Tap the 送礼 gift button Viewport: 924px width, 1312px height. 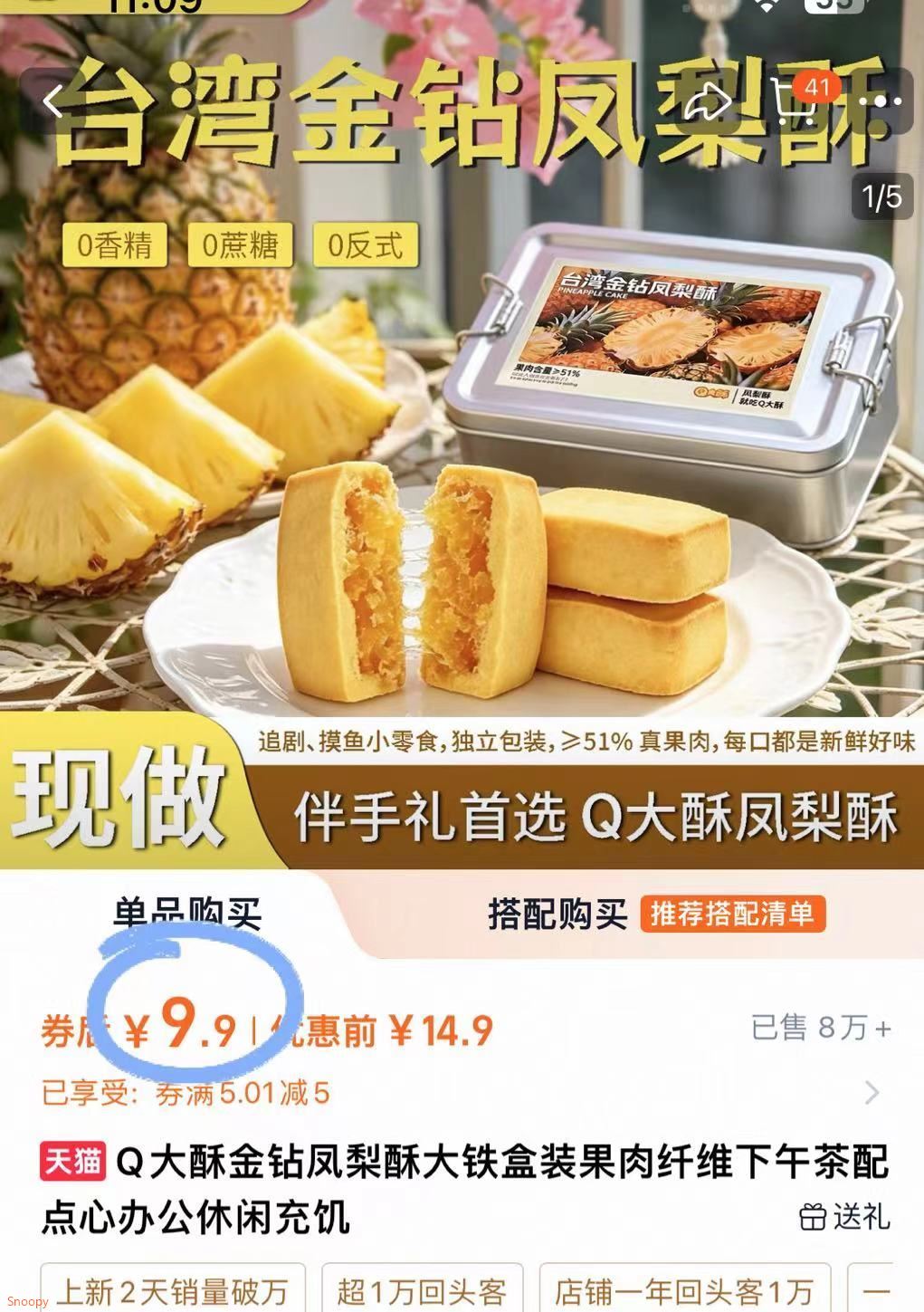844,1216
